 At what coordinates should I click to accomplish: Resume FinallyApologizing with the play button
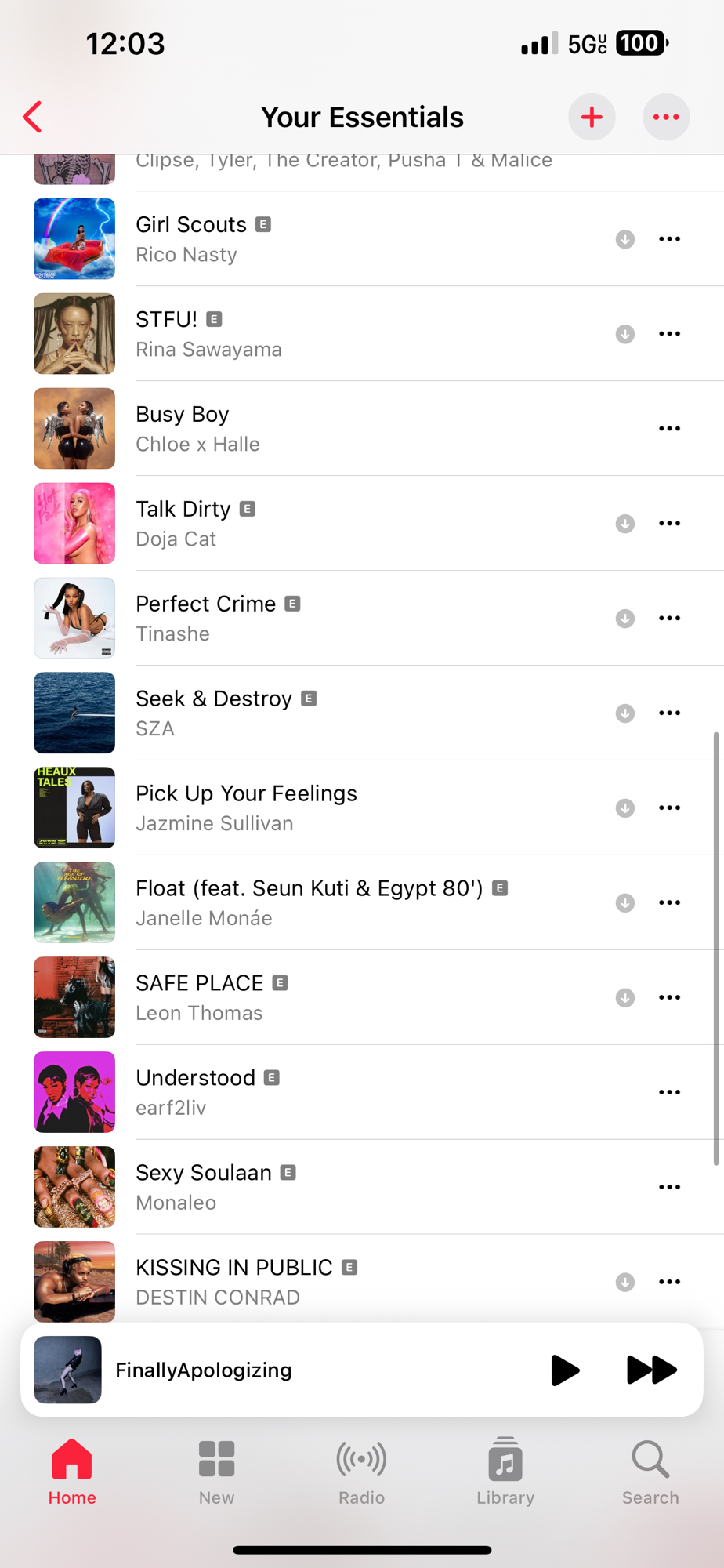click(564, 1370)
